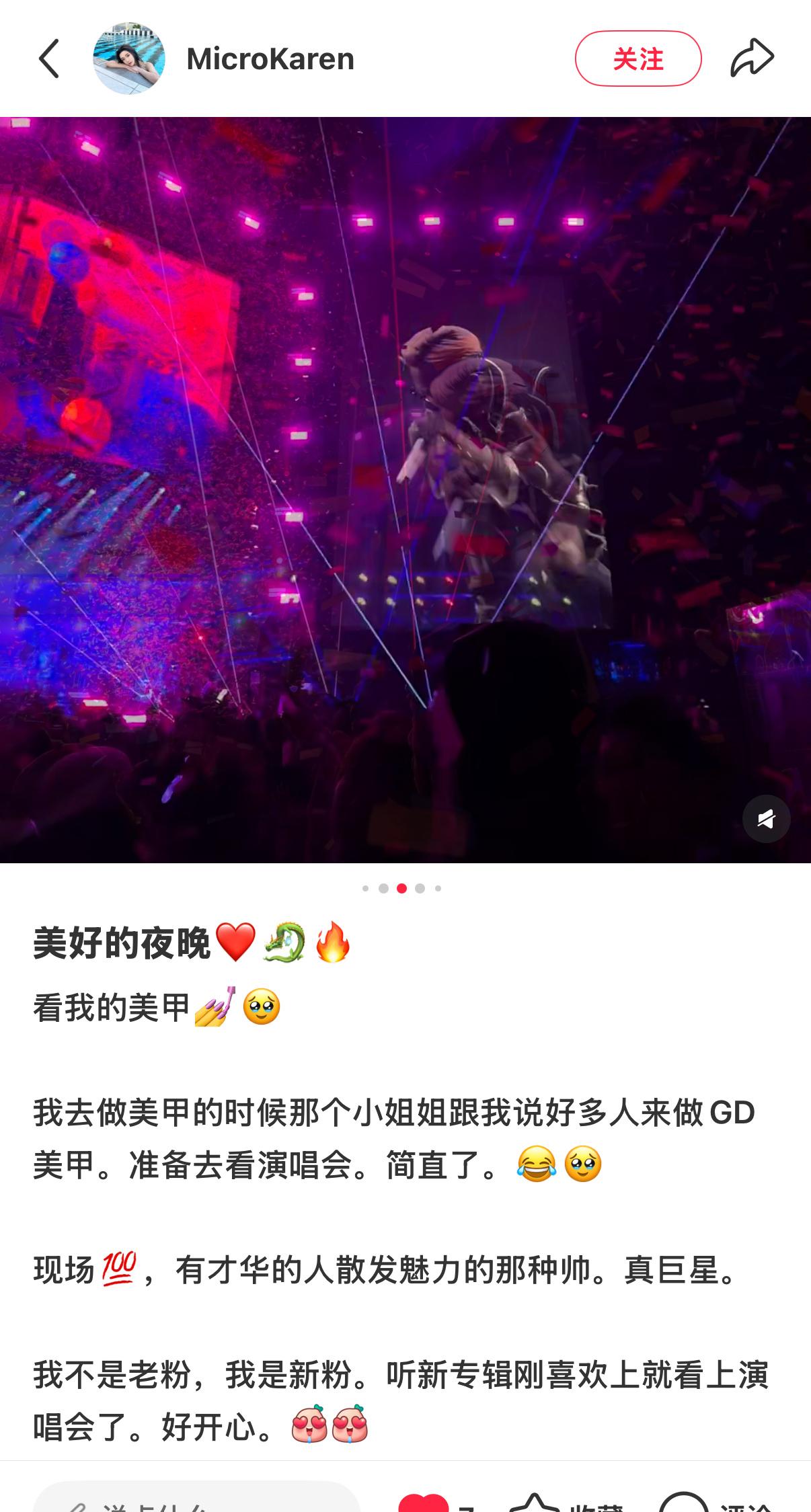Tap the 收藏 star to save post
The width and height of the screenshot is (811, 1512).
point(535,1503)
